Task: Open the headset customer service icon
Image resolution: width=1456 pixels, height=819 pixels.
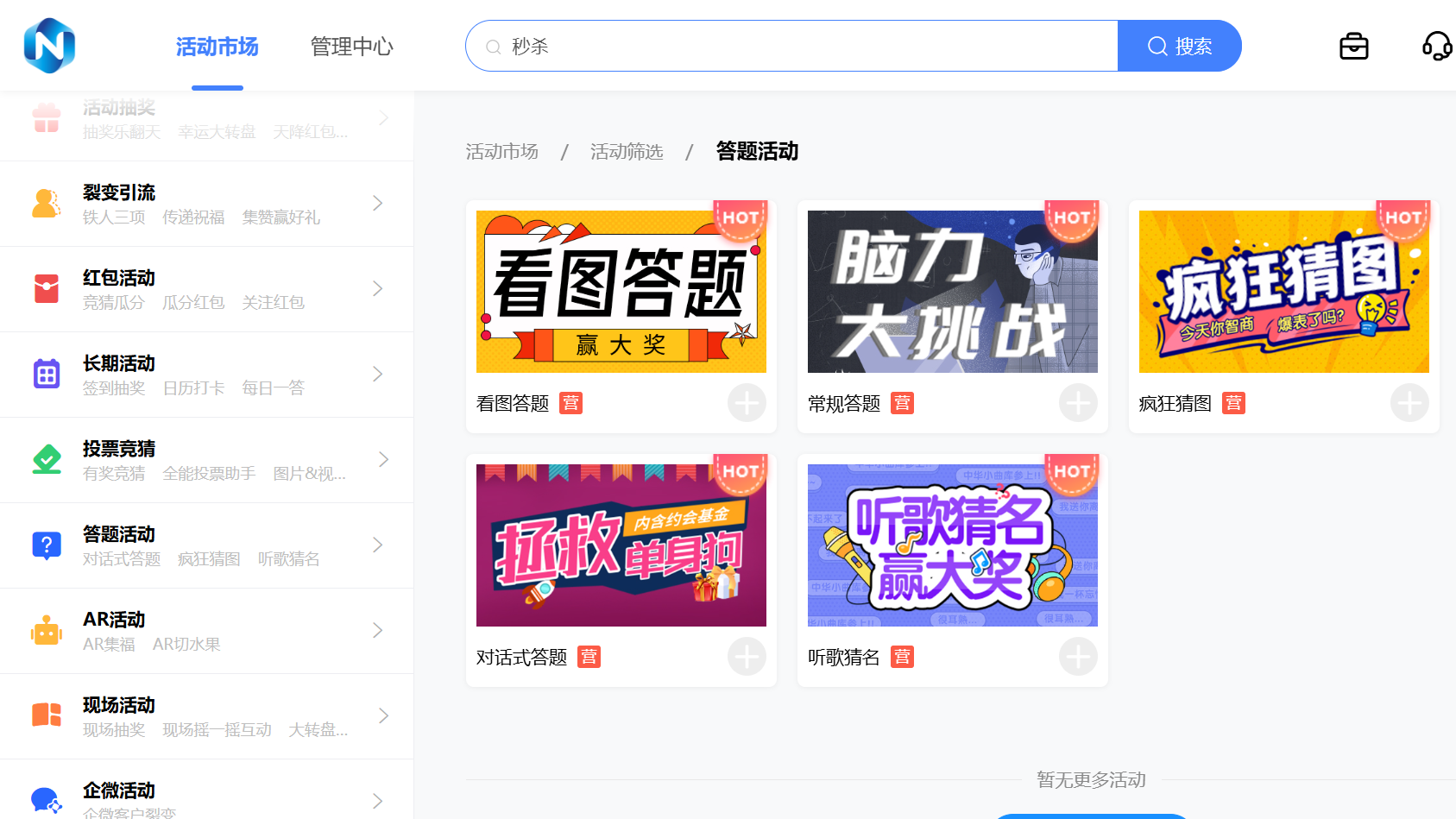Action: tap(1436, 47)
